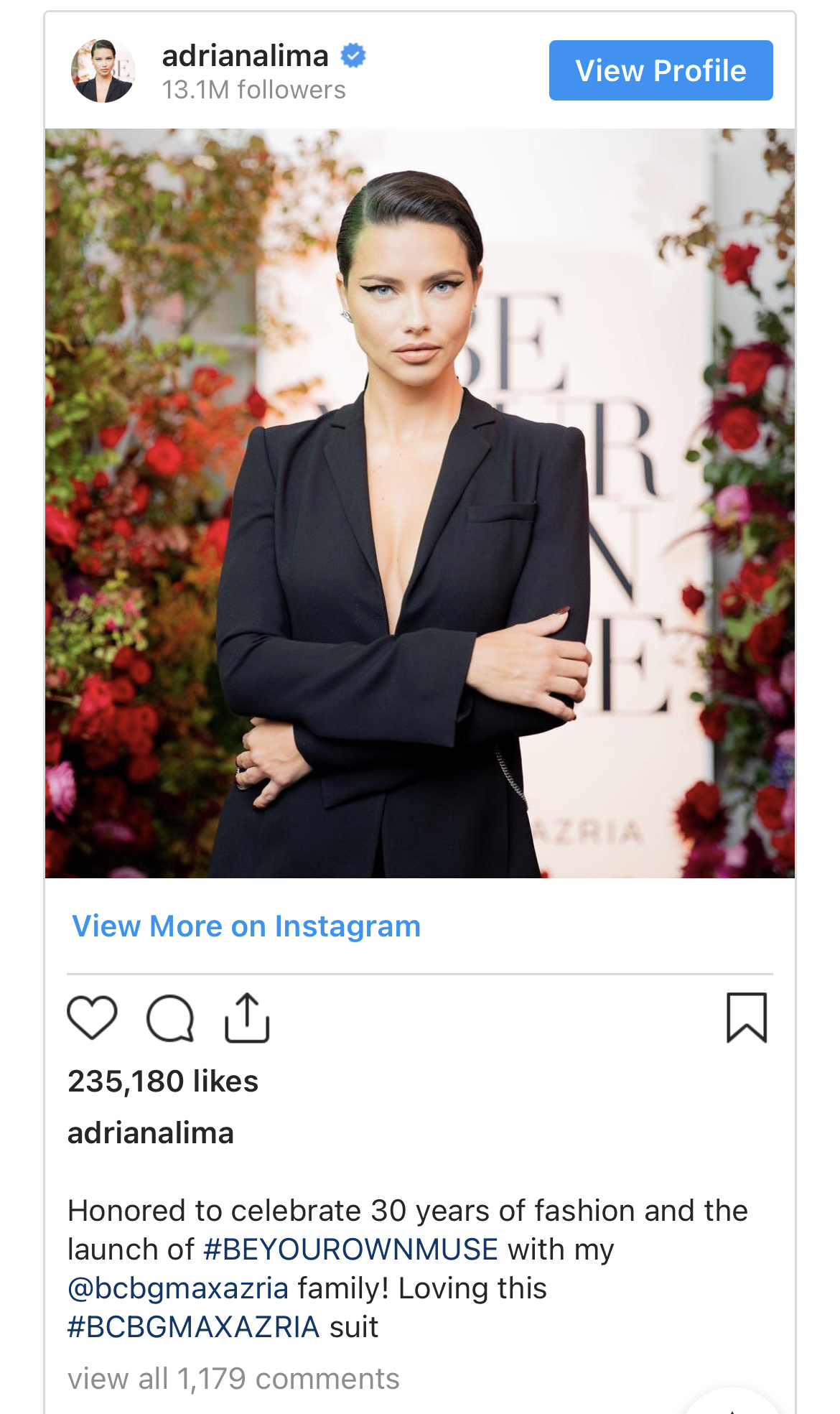840x1414 pixels.
Task: Tap the View Profile button
Action: [661, 70]
